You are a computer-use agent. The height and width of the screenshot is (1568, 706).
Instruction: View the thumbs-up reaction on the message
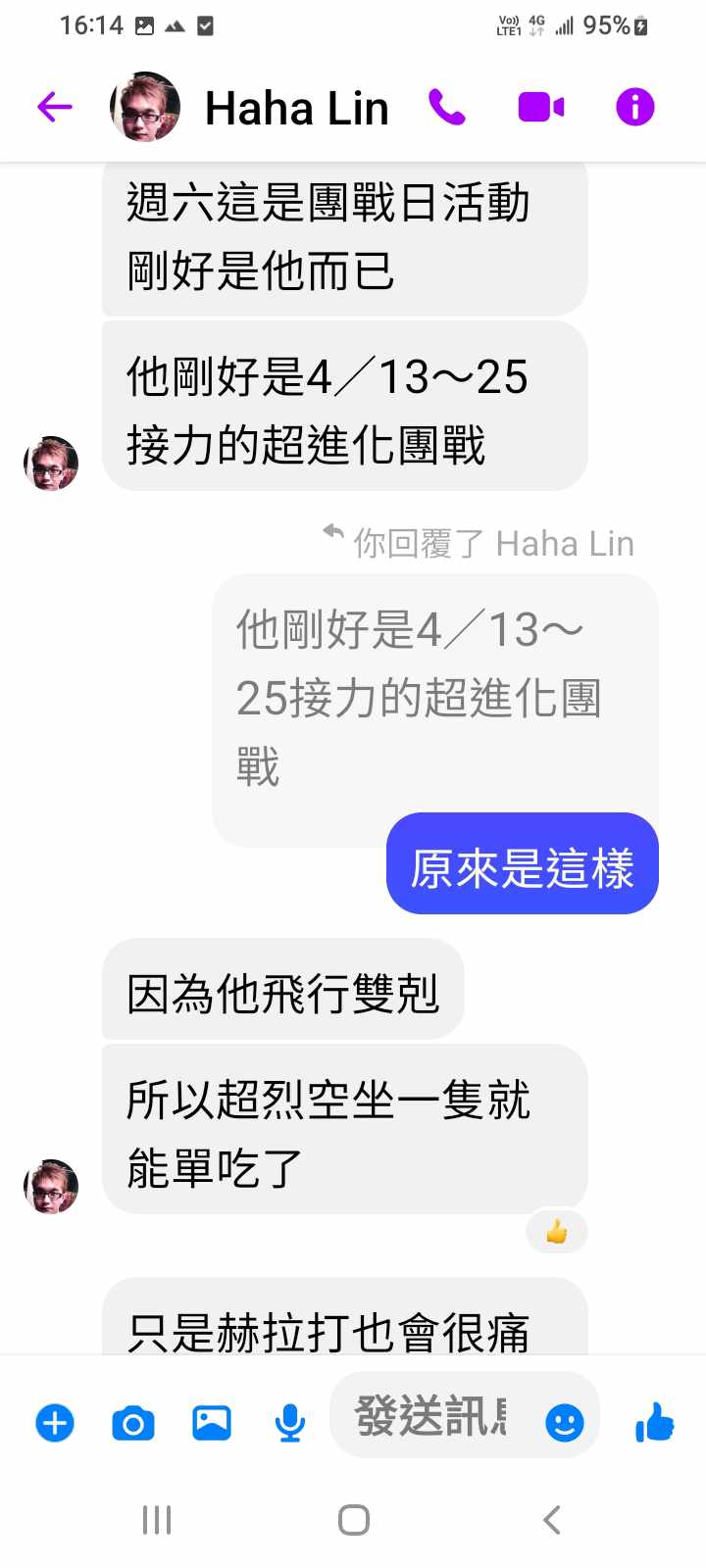tap(556, 1232)
